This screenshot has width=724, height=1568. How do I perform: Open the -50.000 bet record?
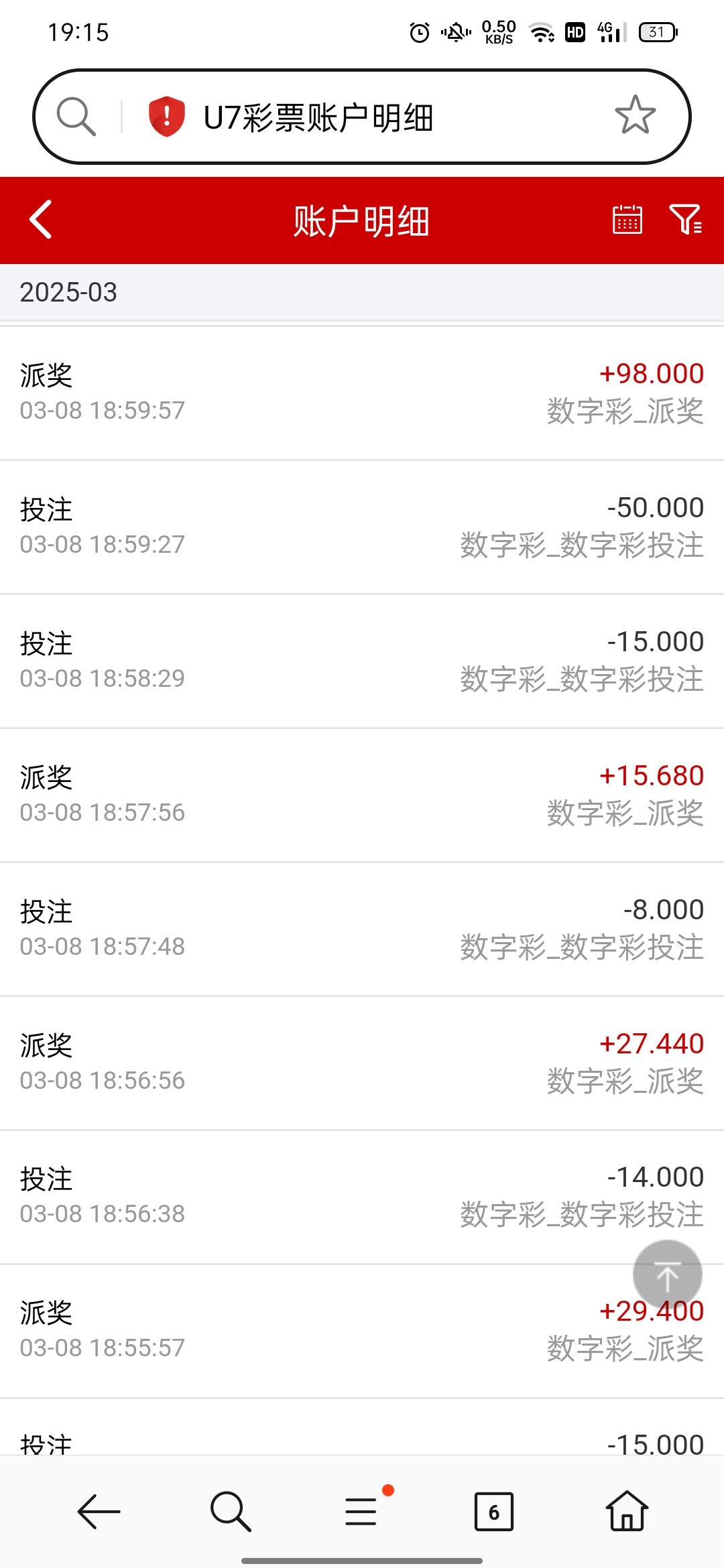(362, 527)
